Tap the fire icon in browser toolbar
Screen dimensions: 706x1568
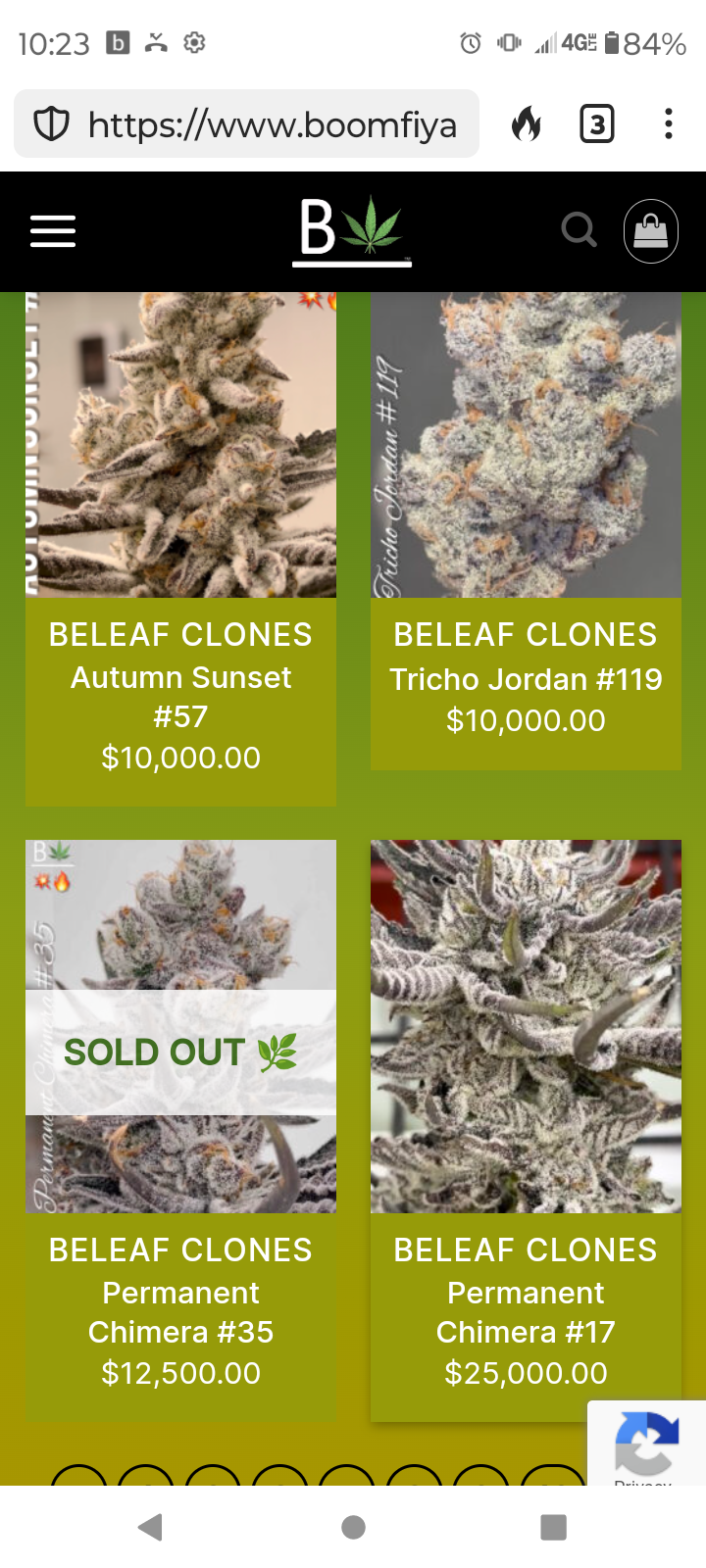(527, 124)
